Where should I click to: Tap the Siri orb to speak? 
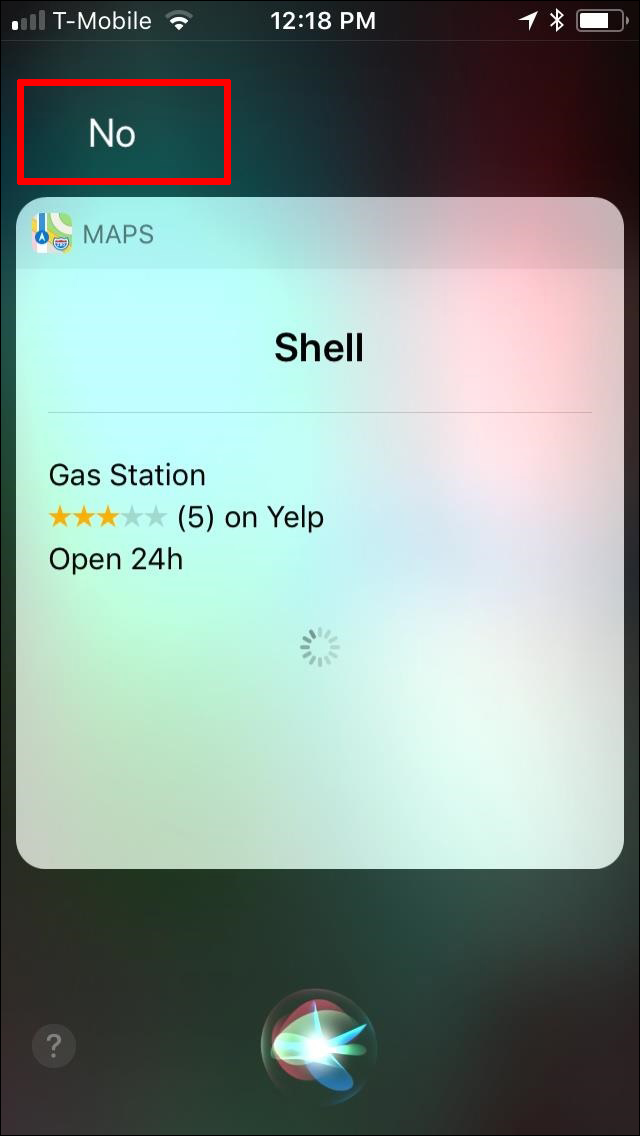[x=319, y=1045]
